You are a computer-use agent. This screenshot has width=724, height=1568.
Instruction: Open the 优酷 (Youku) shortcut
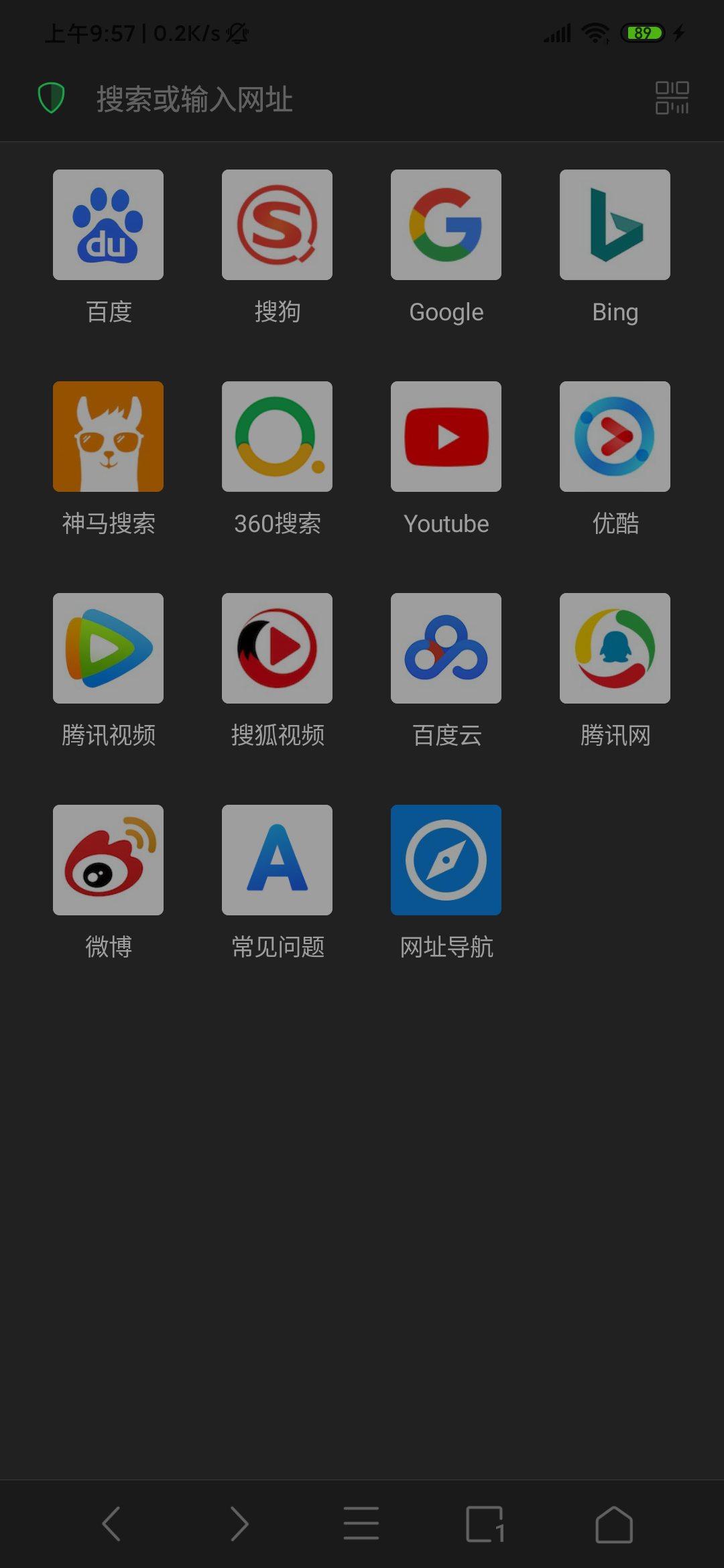click(x=615, y=436)
